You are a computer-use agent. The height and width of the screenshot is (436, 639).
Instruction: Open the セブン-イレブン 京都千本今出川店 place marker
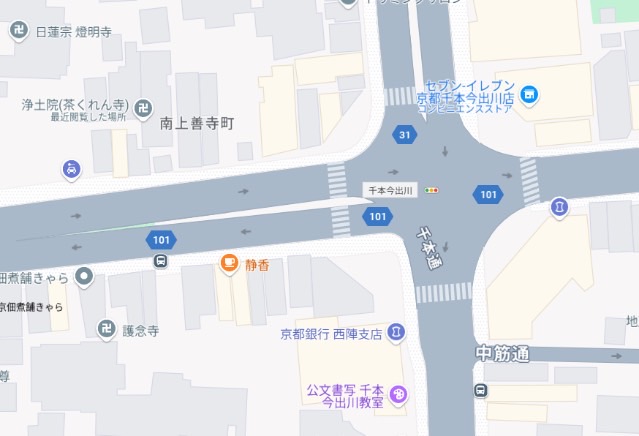[x=529, y=96]
